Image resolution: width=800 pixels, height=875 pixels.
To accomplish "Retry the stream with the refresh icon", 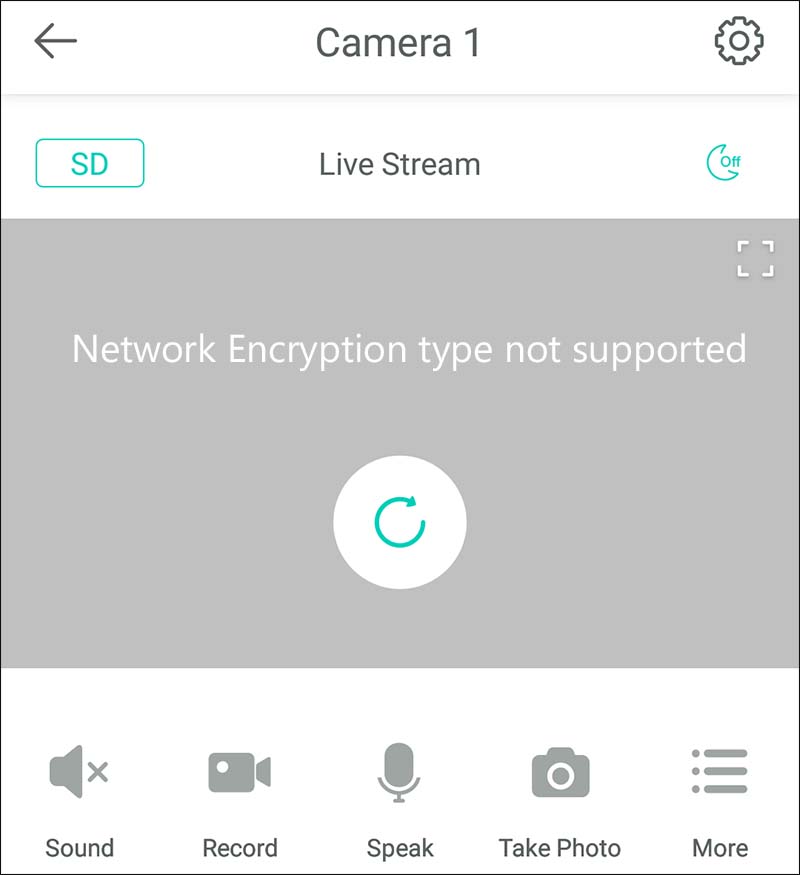I will coord(400,521).
